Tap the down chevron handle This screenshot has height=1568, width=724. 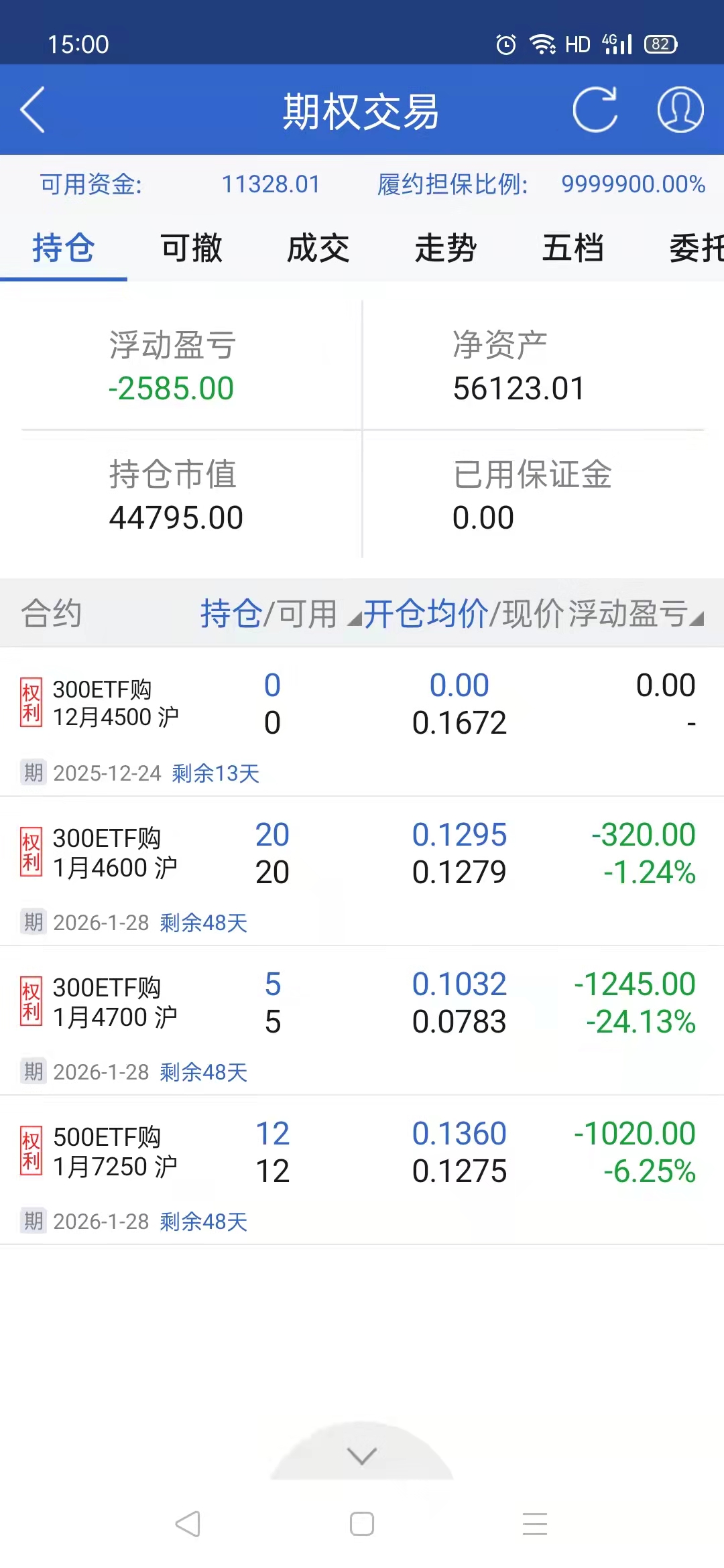click(362, 1455)
